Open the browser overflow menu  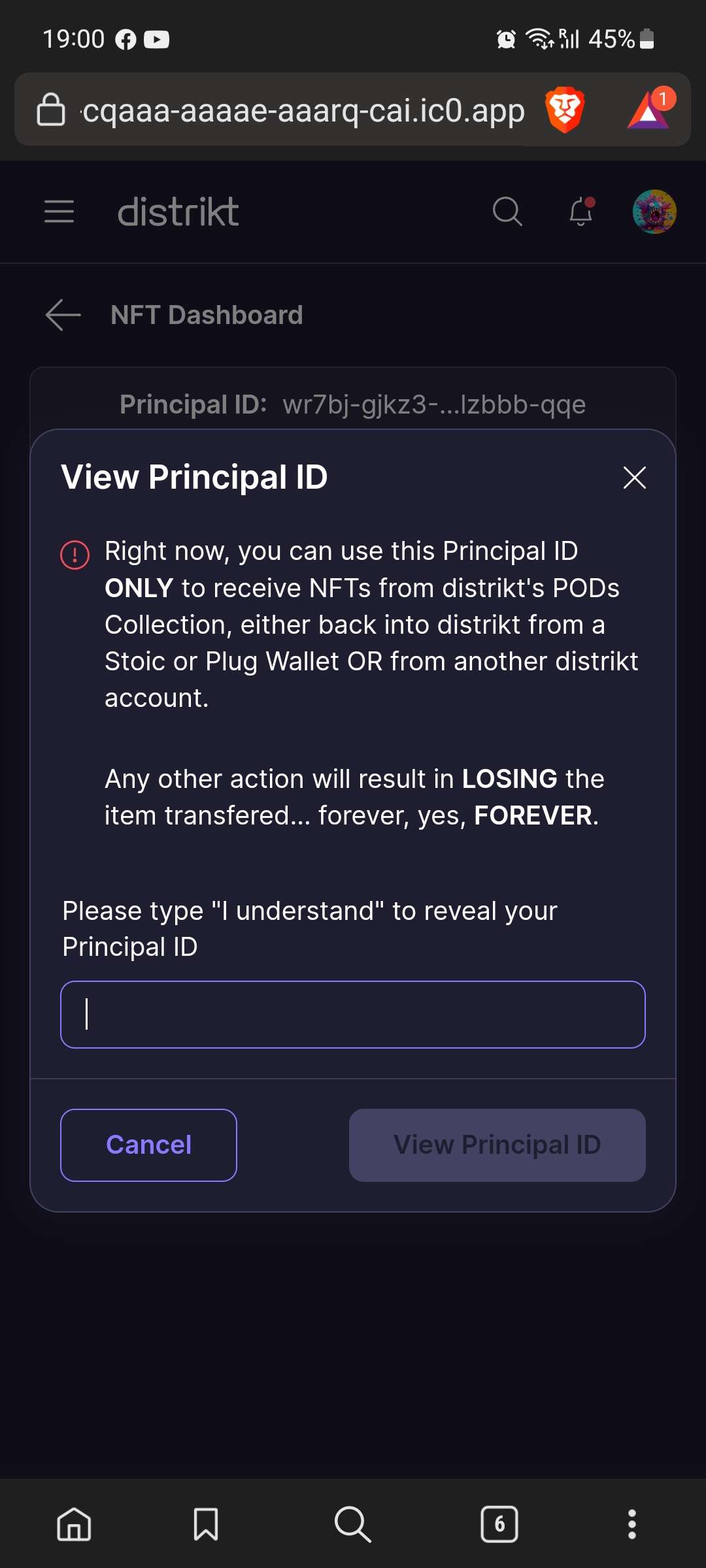[631, 1524]
